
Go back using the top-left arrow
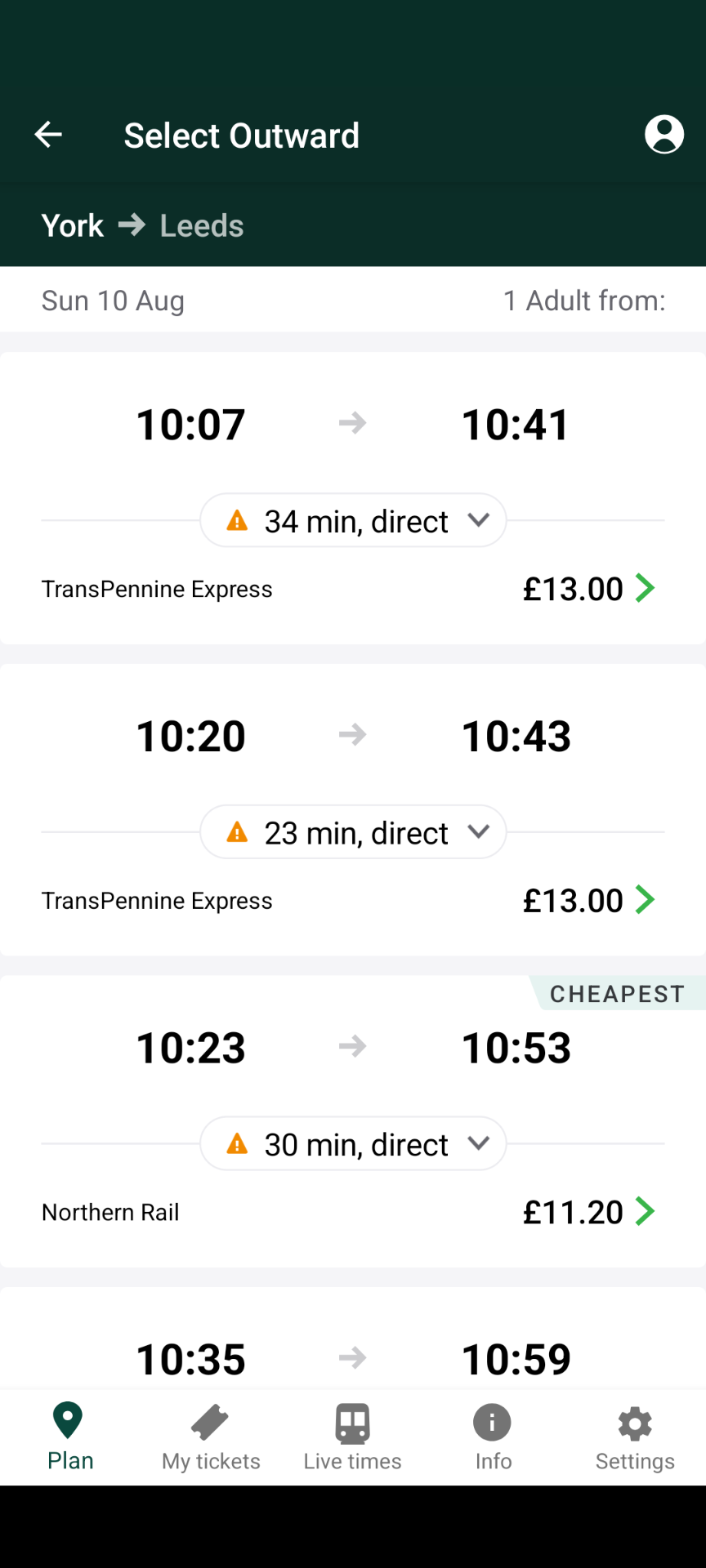click(x=48, y=135)
